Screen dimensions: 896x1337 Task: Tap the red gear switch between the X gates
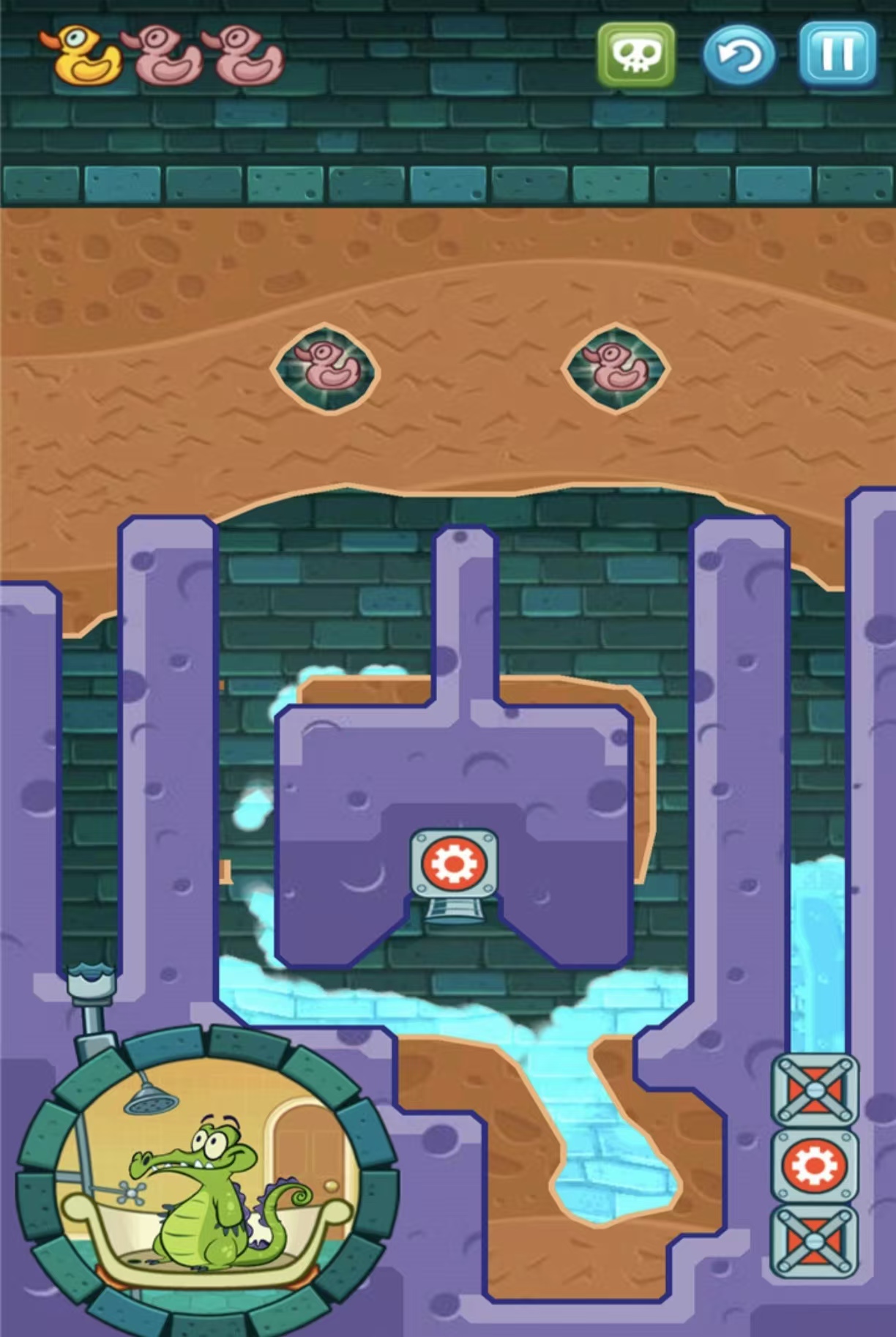[814, 1166]
